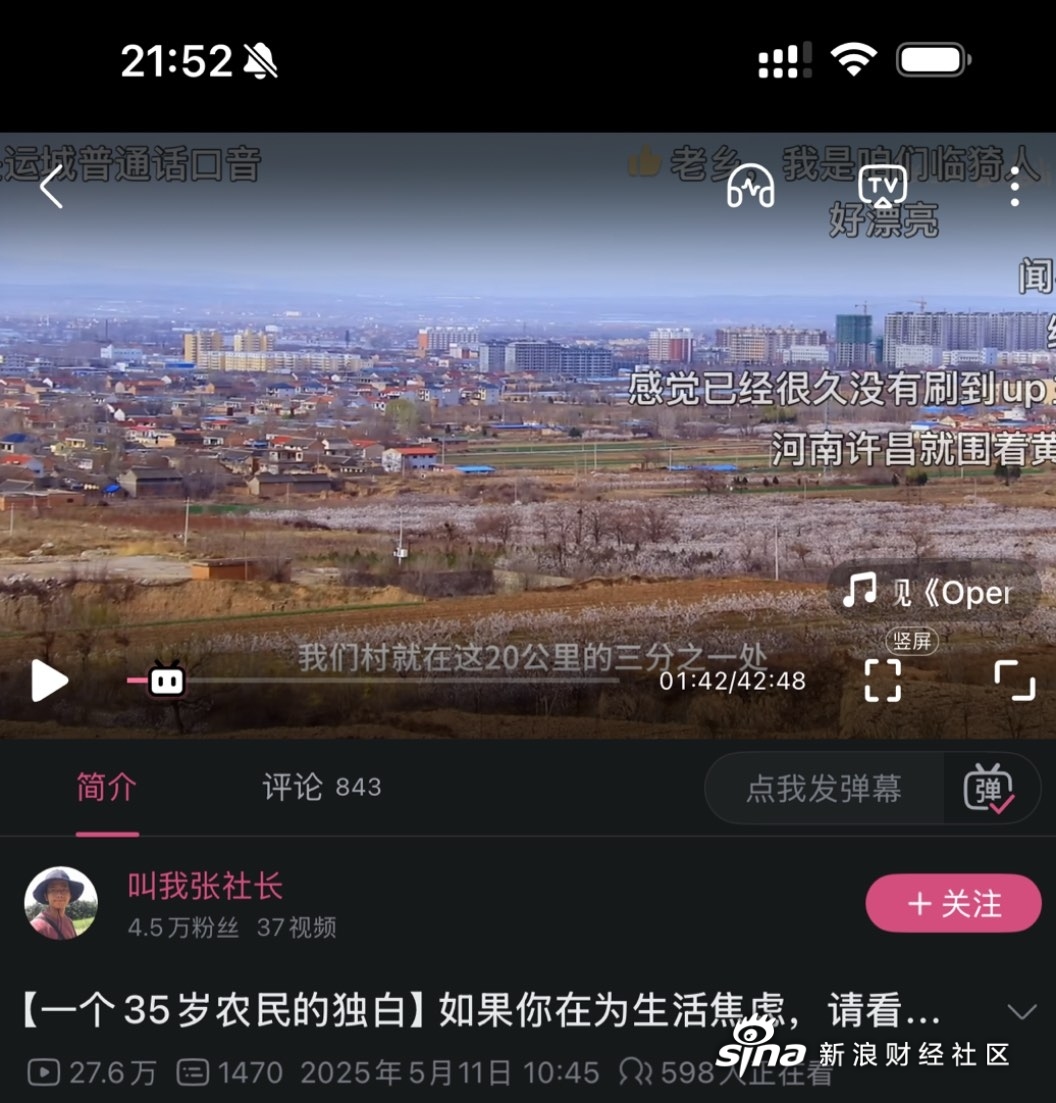Go back from the video page

(x=51, y=187)
